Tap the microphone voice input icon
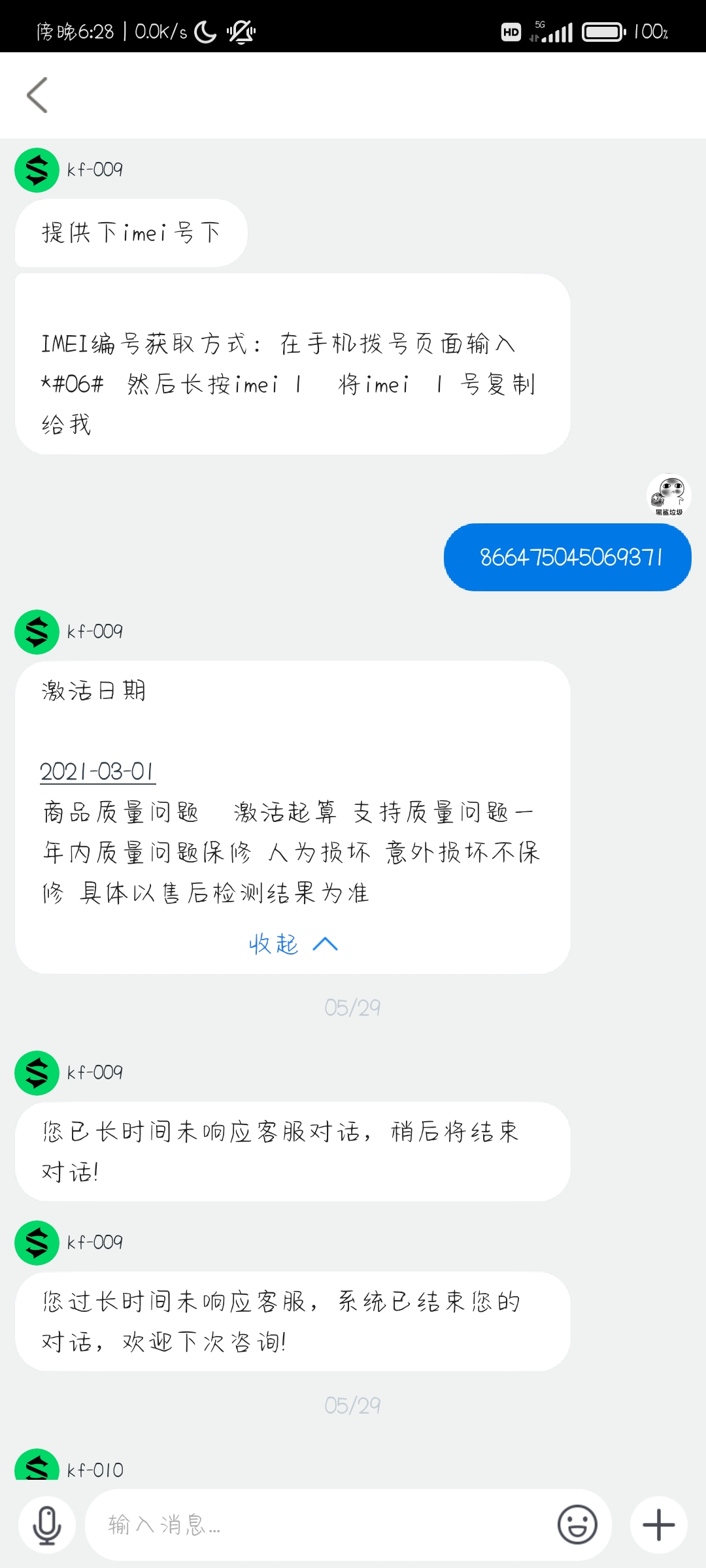Screen dimensions: 706x1568 pyautogui.click(x=47, y=1525)
